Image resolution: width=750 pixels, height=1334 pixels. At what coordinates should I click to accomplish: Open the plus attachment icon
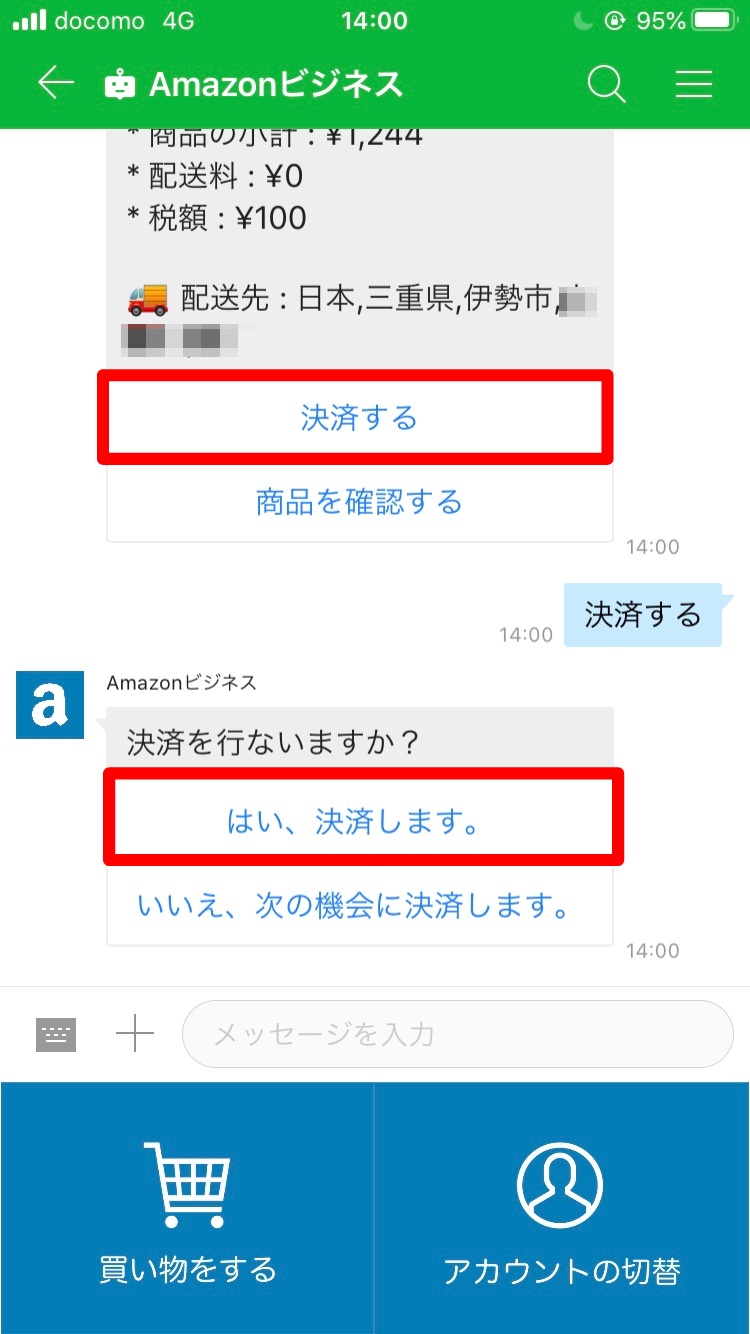tap(135, 1034)
